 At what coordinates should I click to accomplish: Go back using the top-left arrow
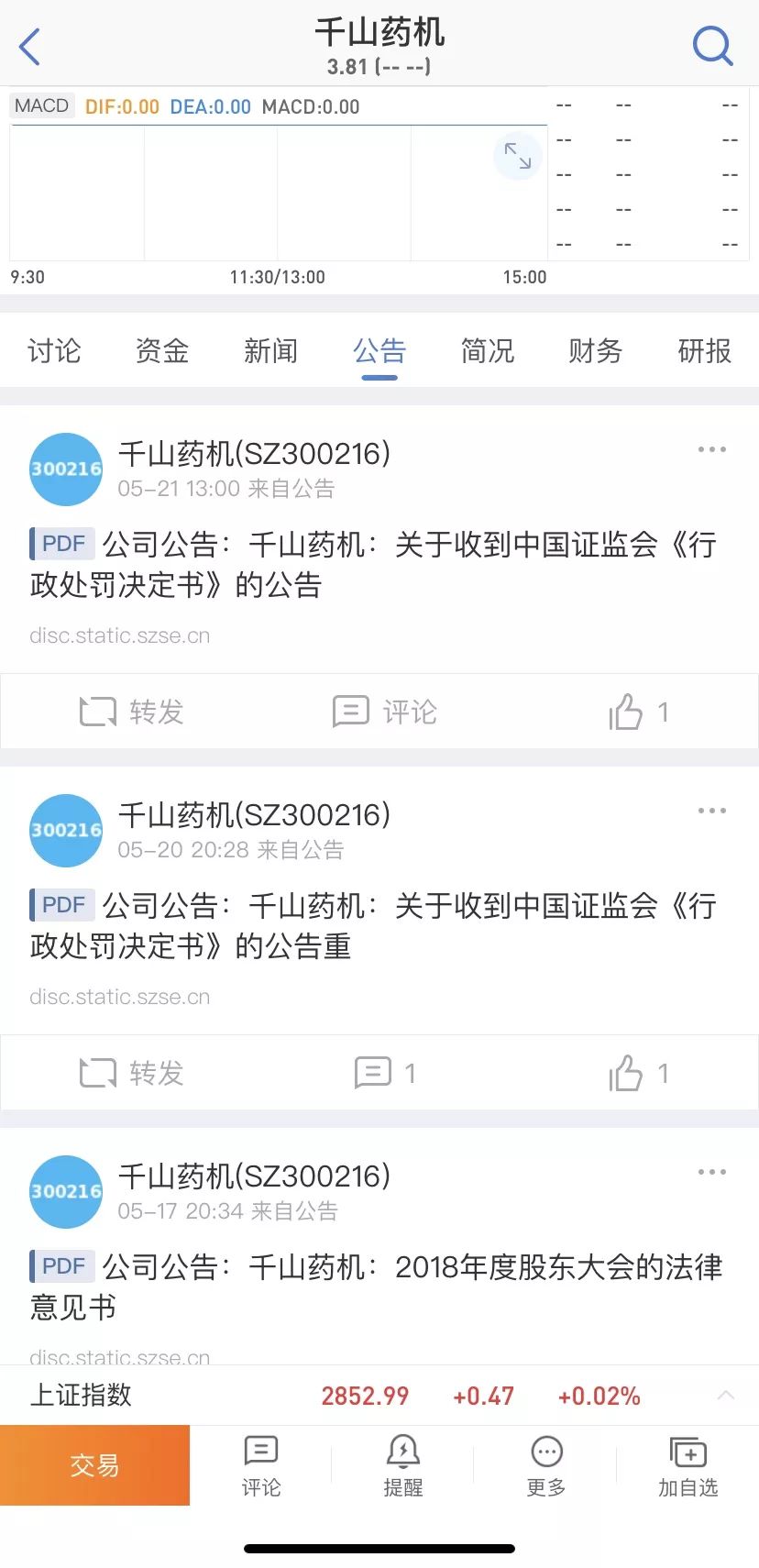[29, 46]
